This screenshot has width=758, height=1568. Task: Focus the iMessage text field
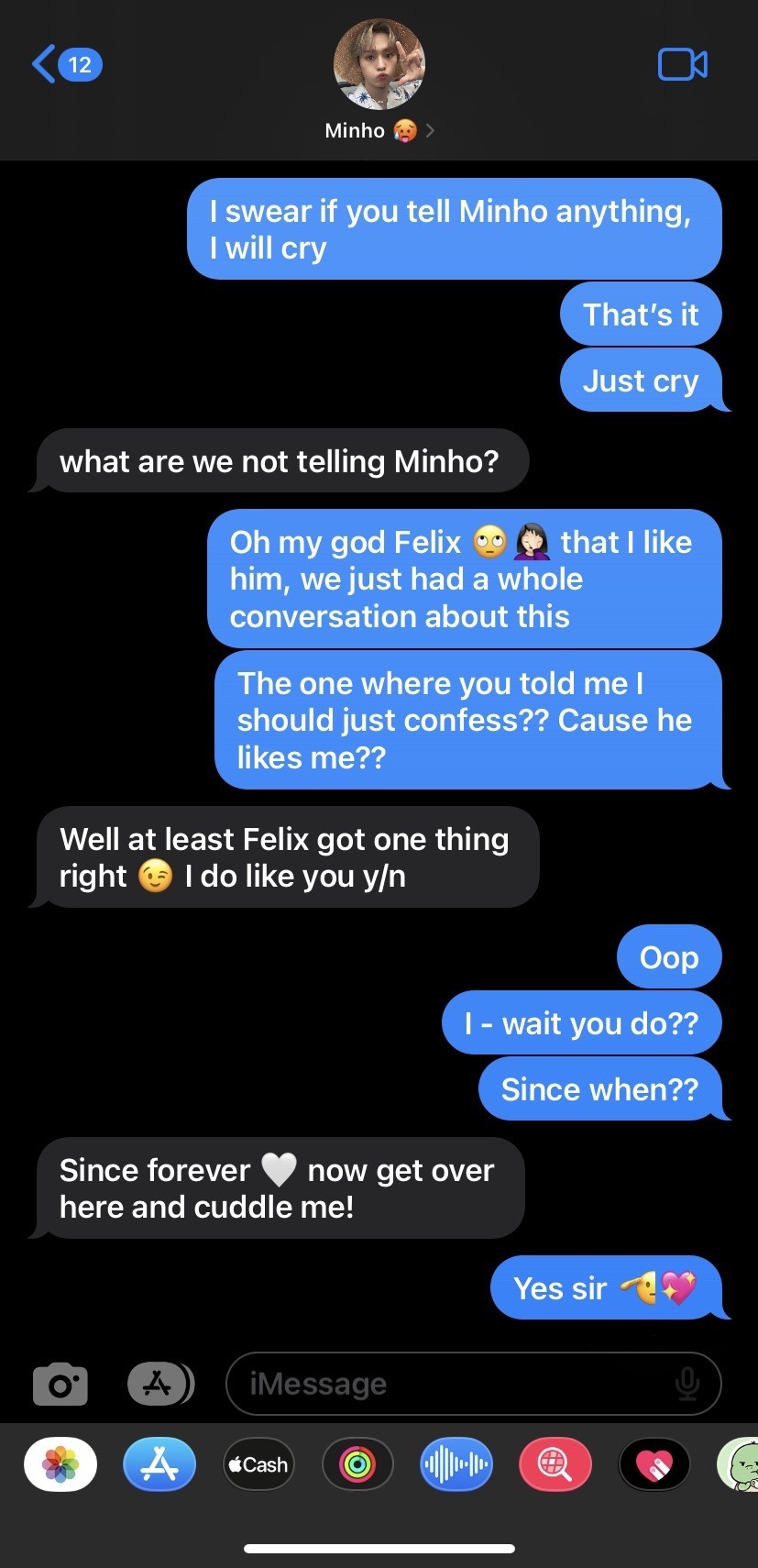(x=449, y=1384)
